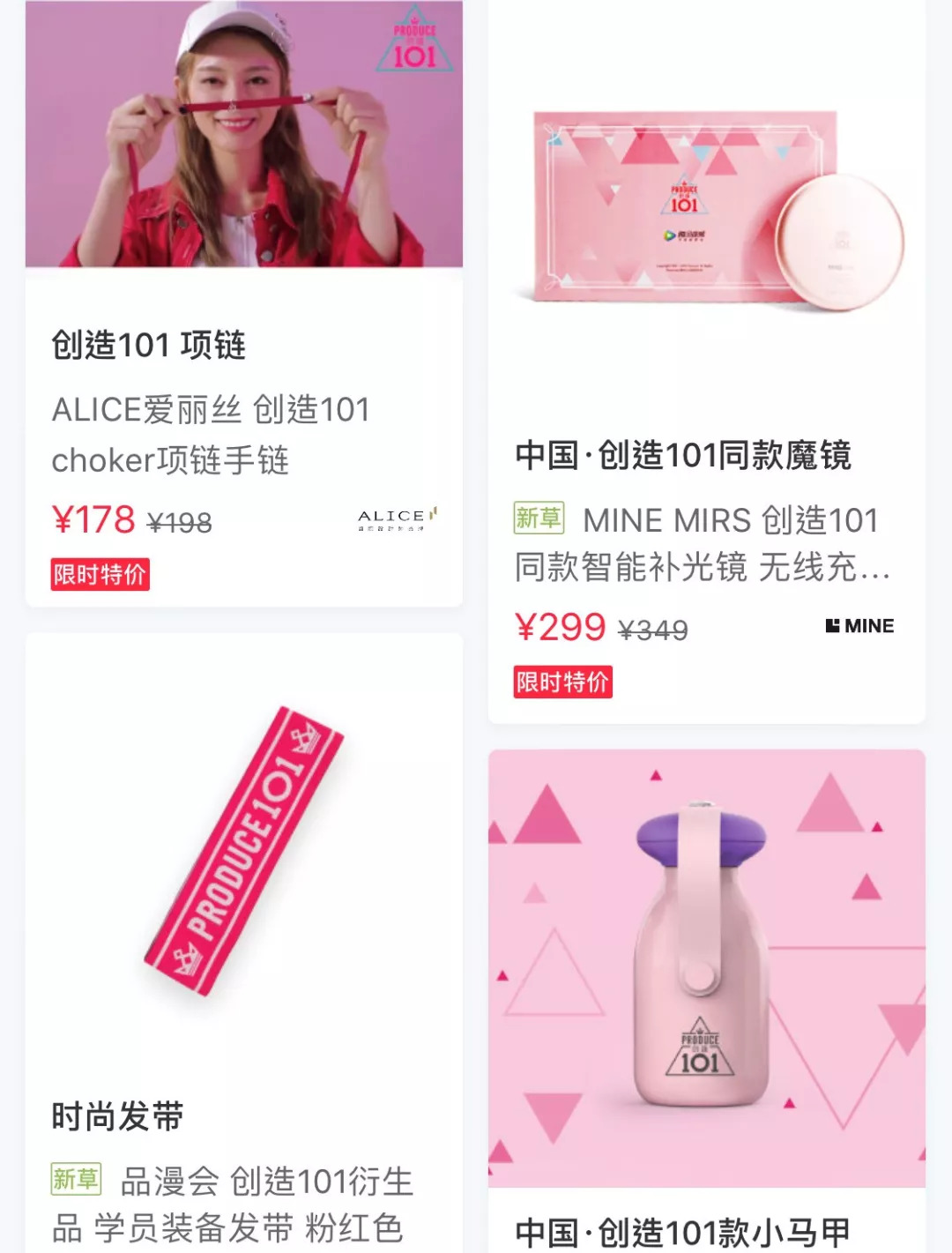The image size is (952, 1253).
Task: Open the 创造101 项链 choker product card
Action: (243, 344)
